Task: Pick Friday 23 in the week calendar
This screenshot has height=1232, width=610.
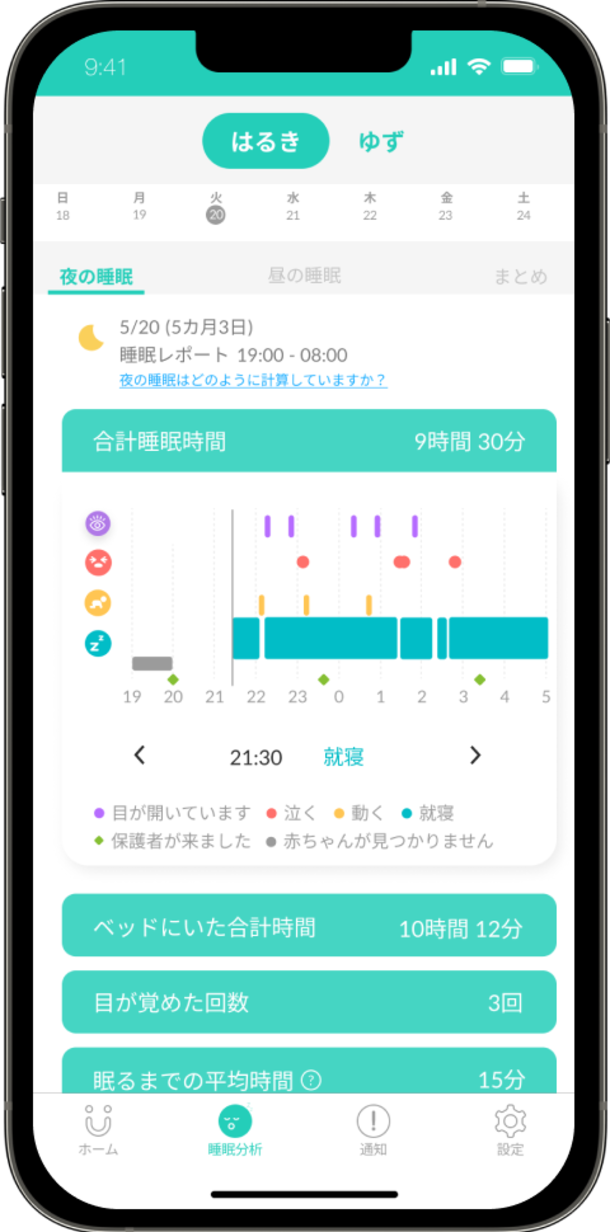Action: click(446, 207)
